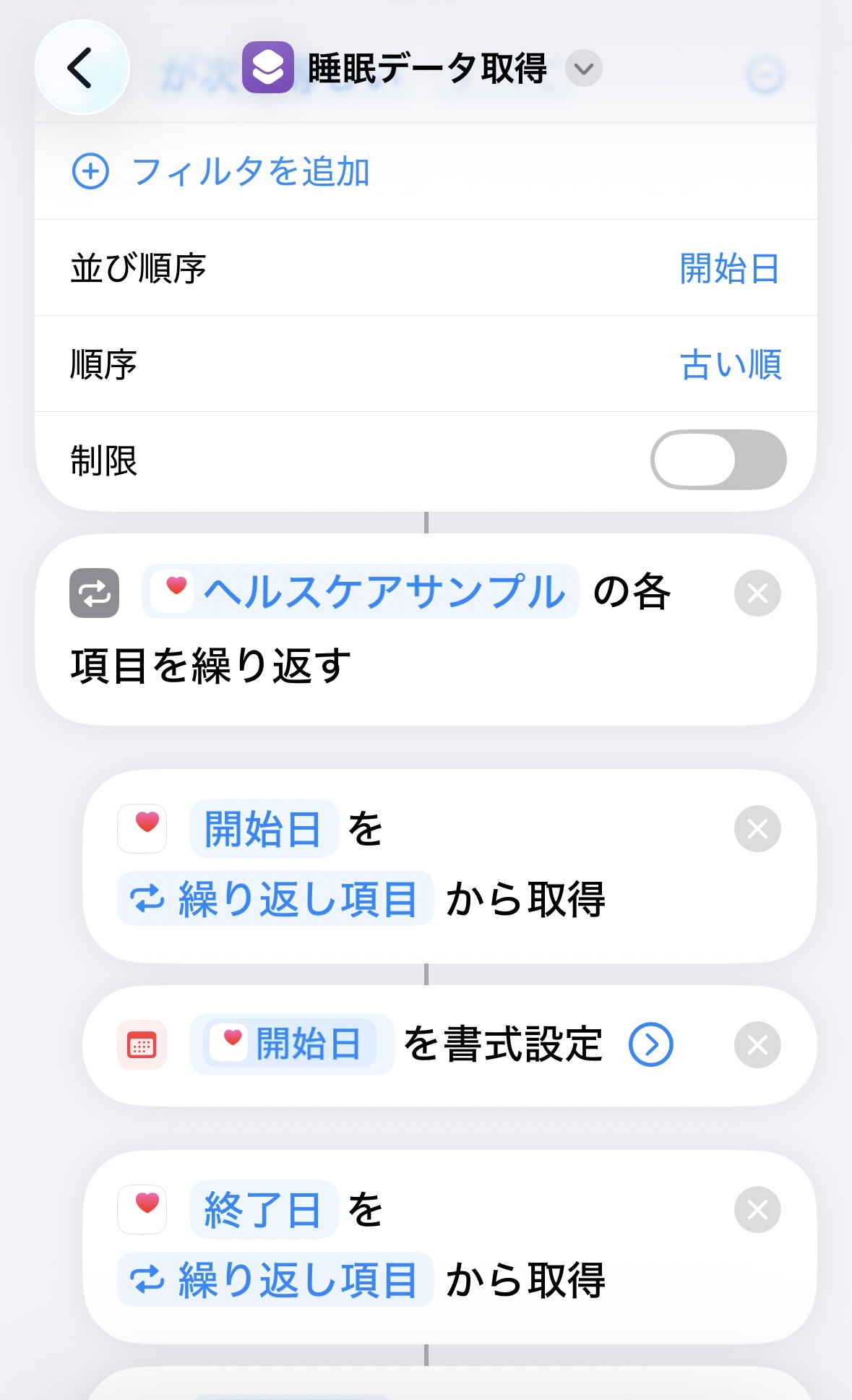Change the 順序 setting from 古い順
852x1400 pixels.
pyautogui.click(x=731, y=364)
